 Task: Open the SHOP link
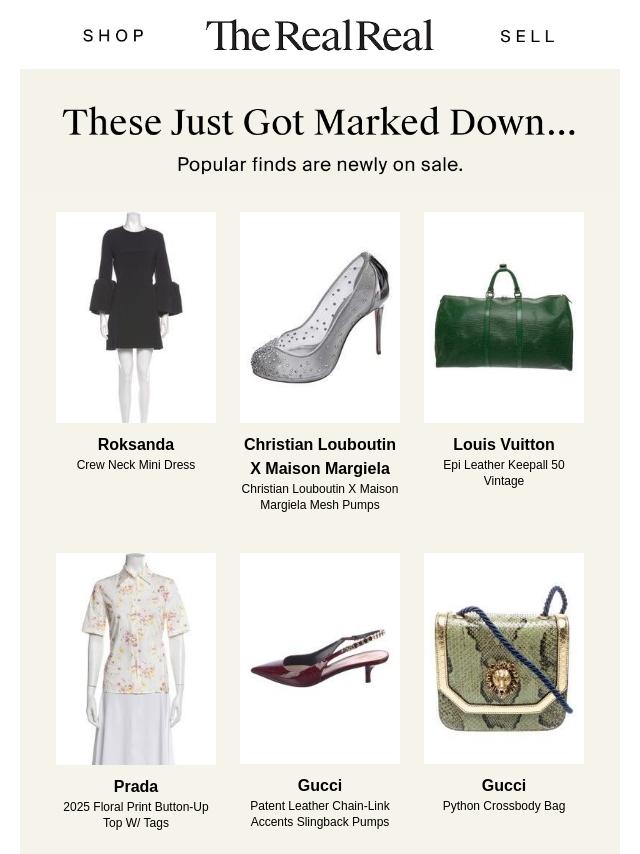pyautogui.click(x=113, y=36)
